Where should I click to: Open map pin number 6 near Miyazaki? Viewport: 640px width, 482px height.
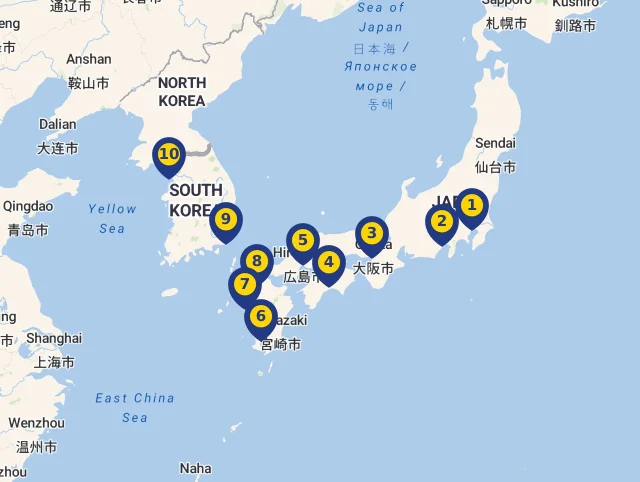[260, 317]
